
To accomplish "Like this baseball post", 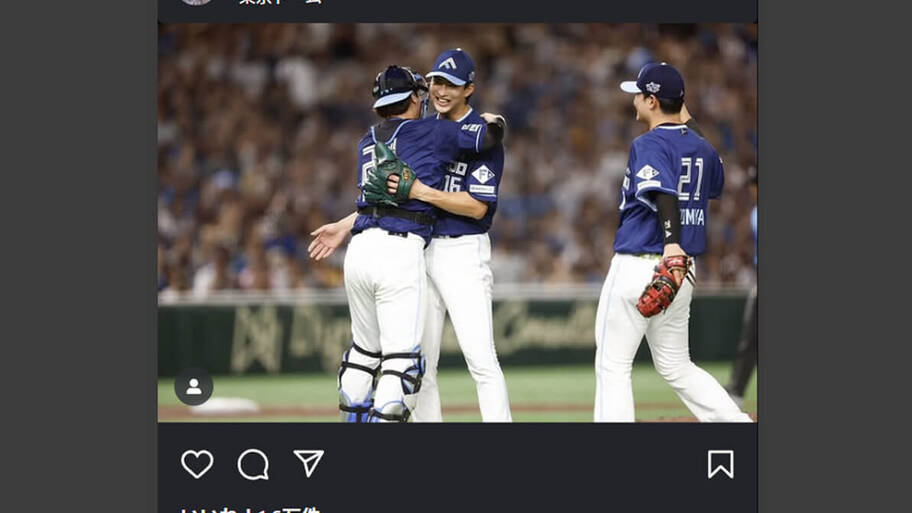I will [x=197, y=464].
